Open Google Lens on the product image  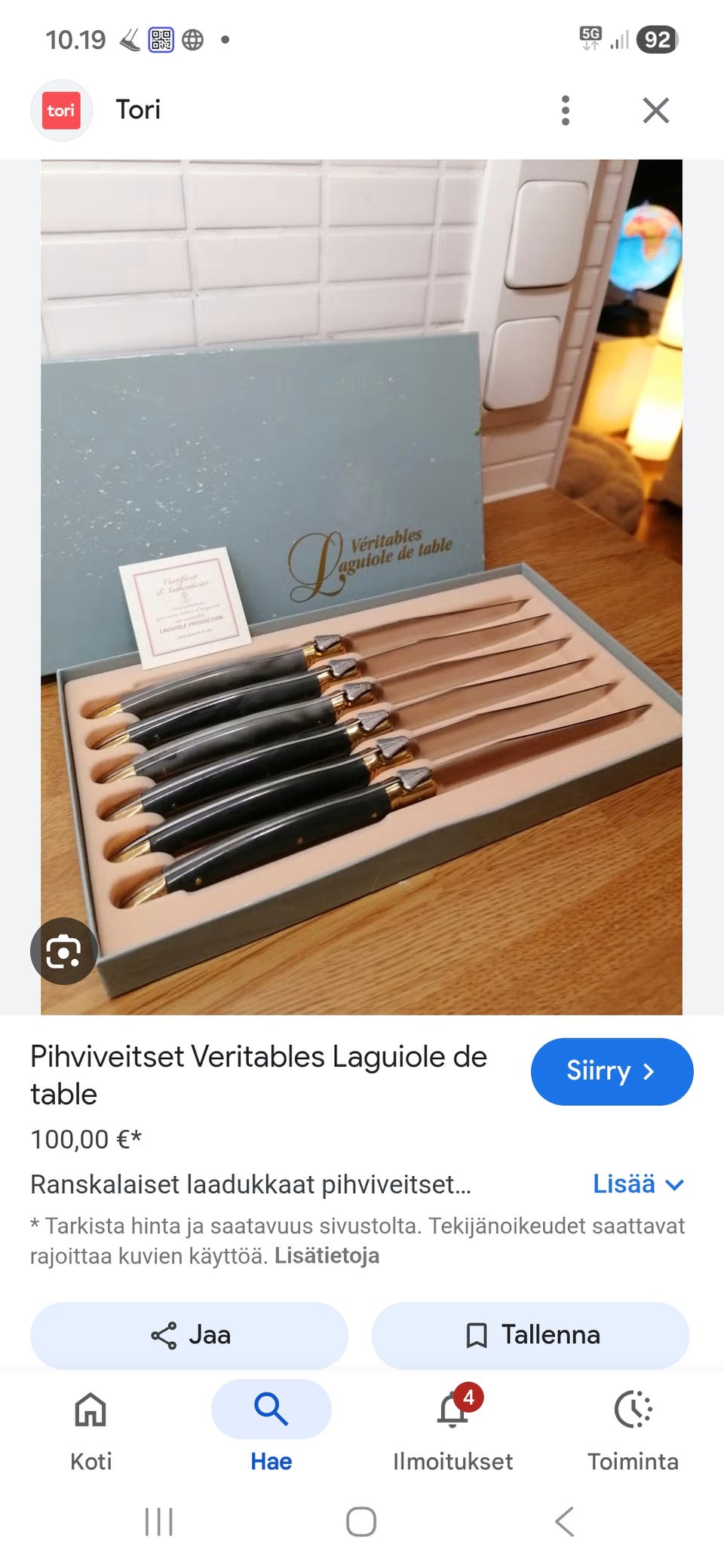(63, 951)
